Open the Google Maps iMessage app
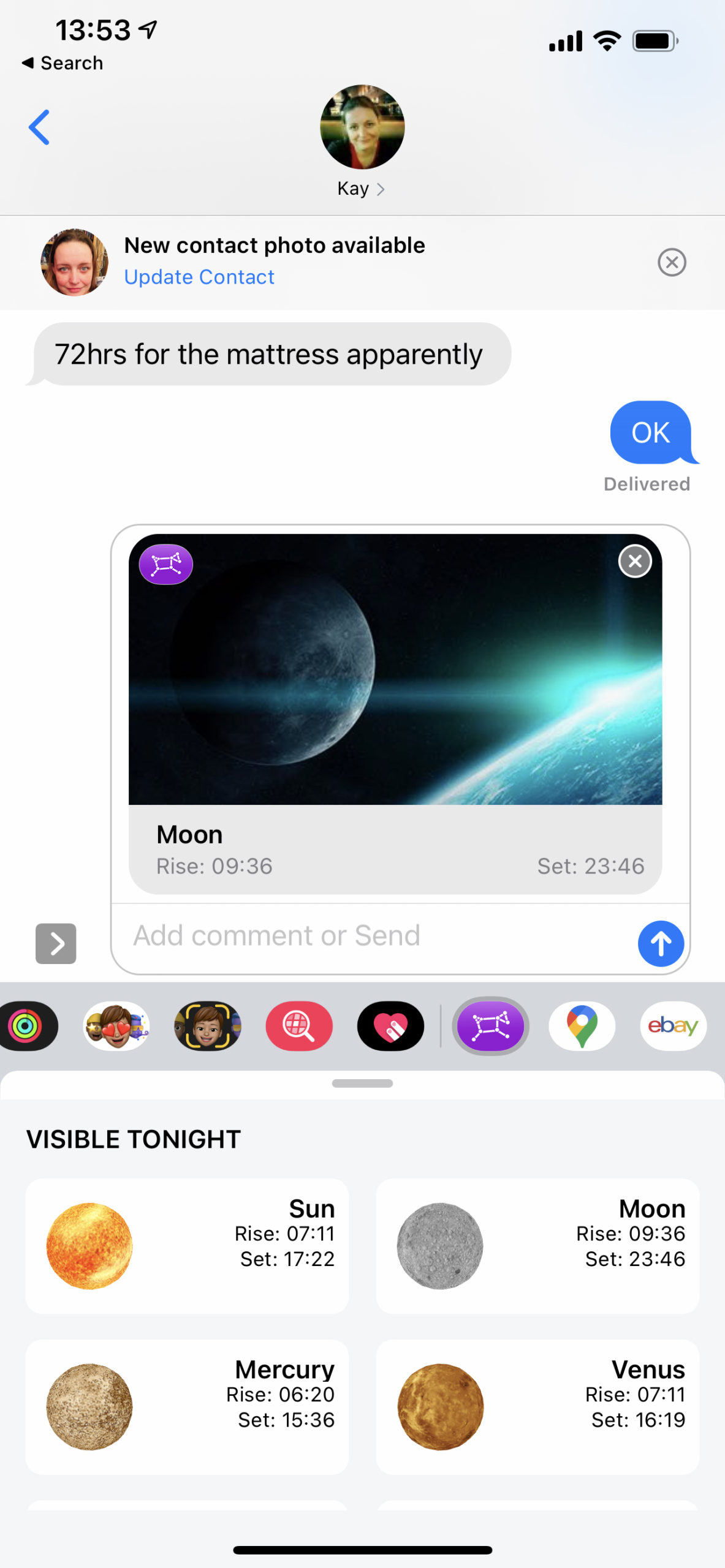This screenshot has height=1568, width=725. [x=582, y=1027]
